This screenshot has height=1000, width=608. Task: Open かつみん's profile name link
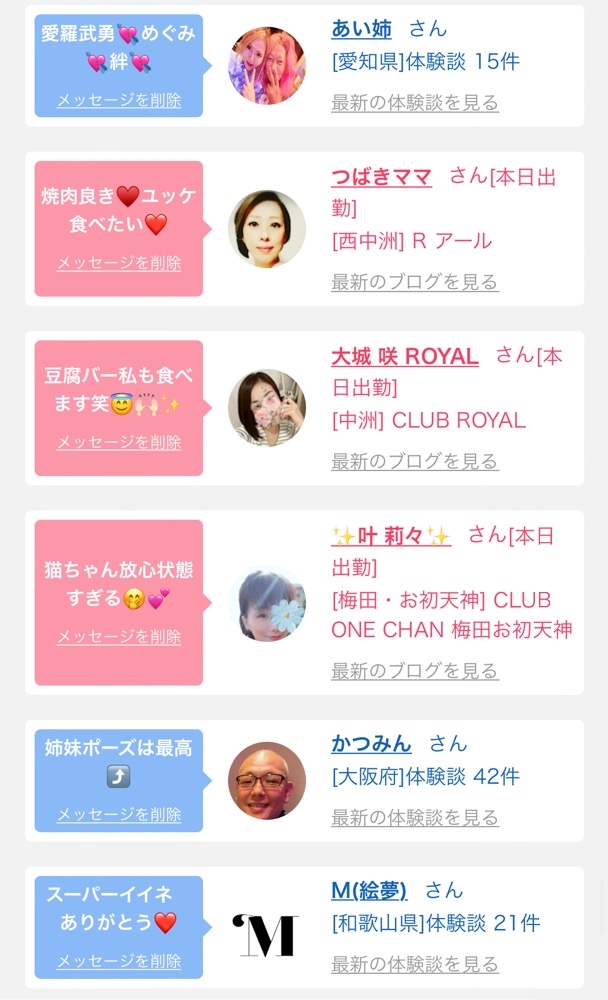point(371,743)
